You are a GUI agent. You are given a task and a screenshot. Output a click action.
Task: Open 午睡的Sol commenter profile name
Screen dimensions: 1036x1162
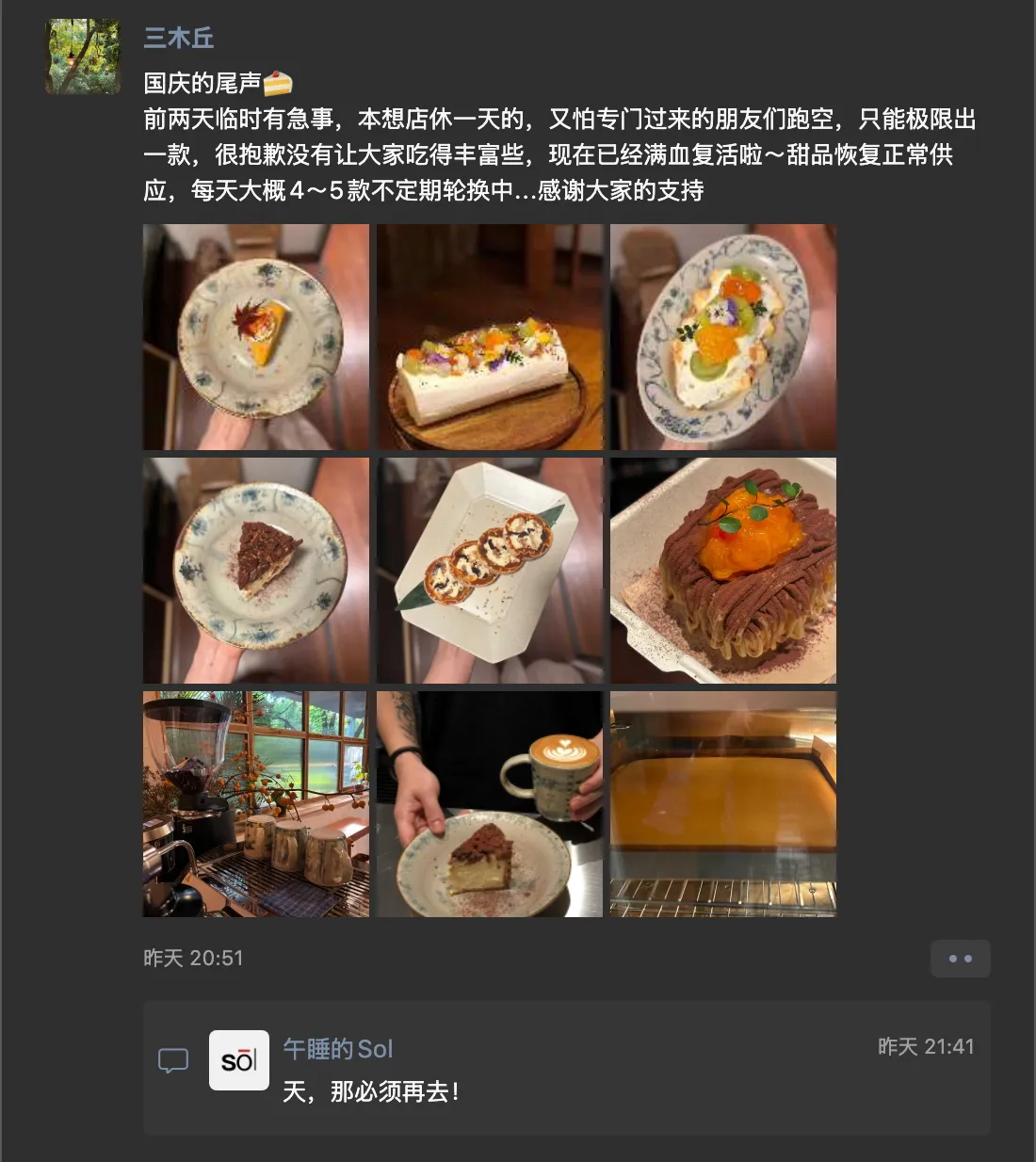pyautogui.click(x=337, y=1049)
